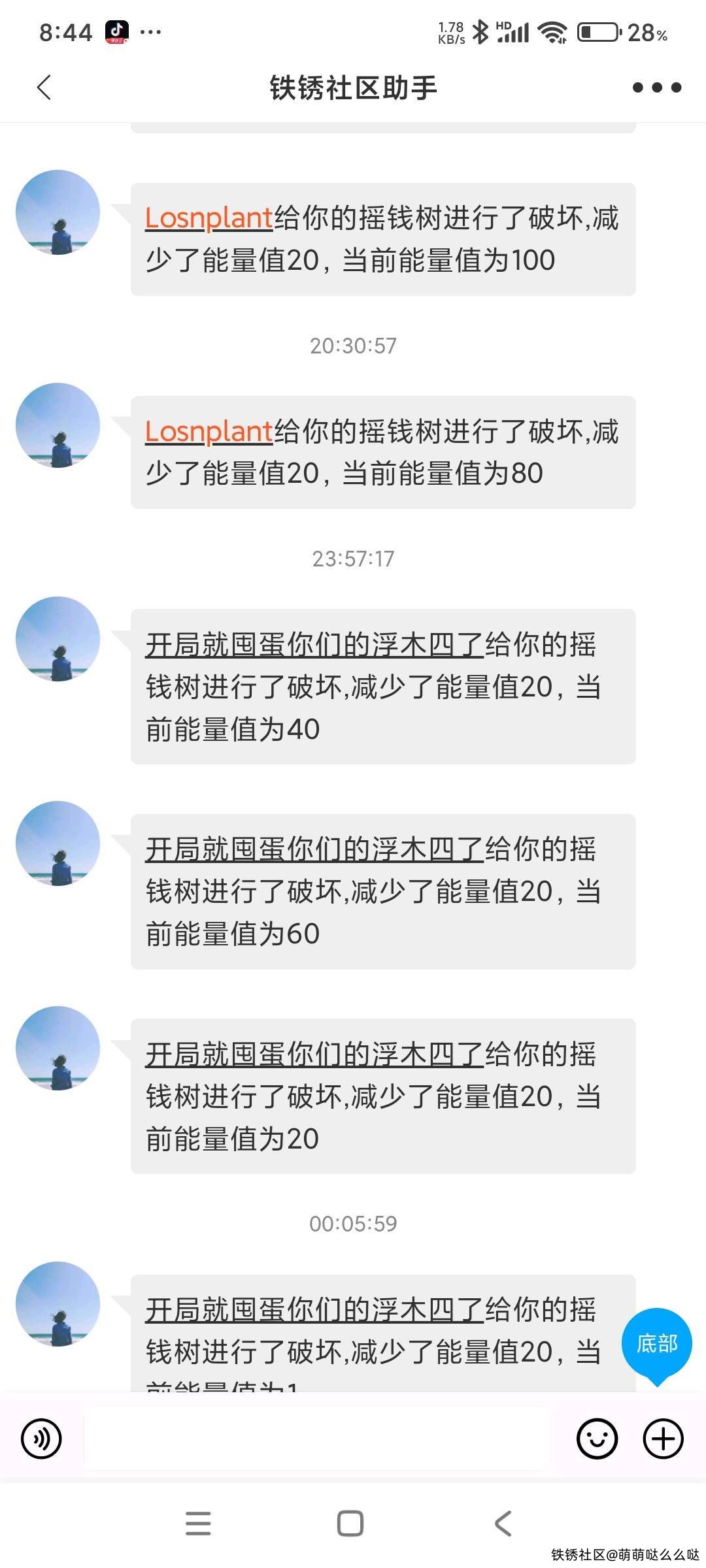Open the system recent apps menu

(198, 1524)
